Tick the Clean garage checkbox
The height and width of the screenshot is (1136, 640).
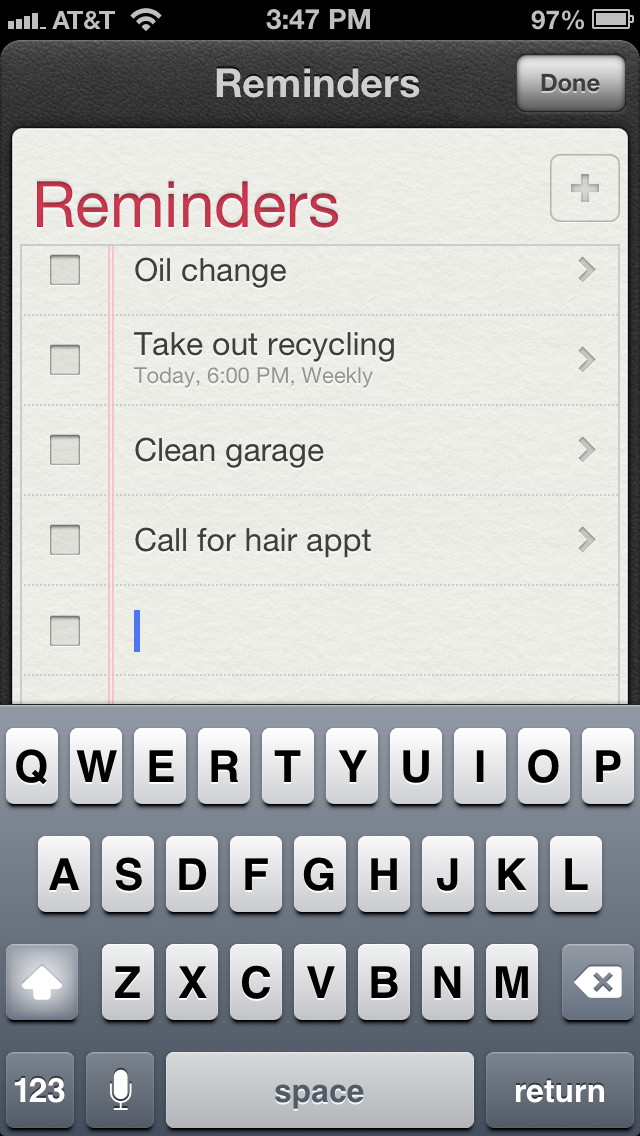point(65,450)
